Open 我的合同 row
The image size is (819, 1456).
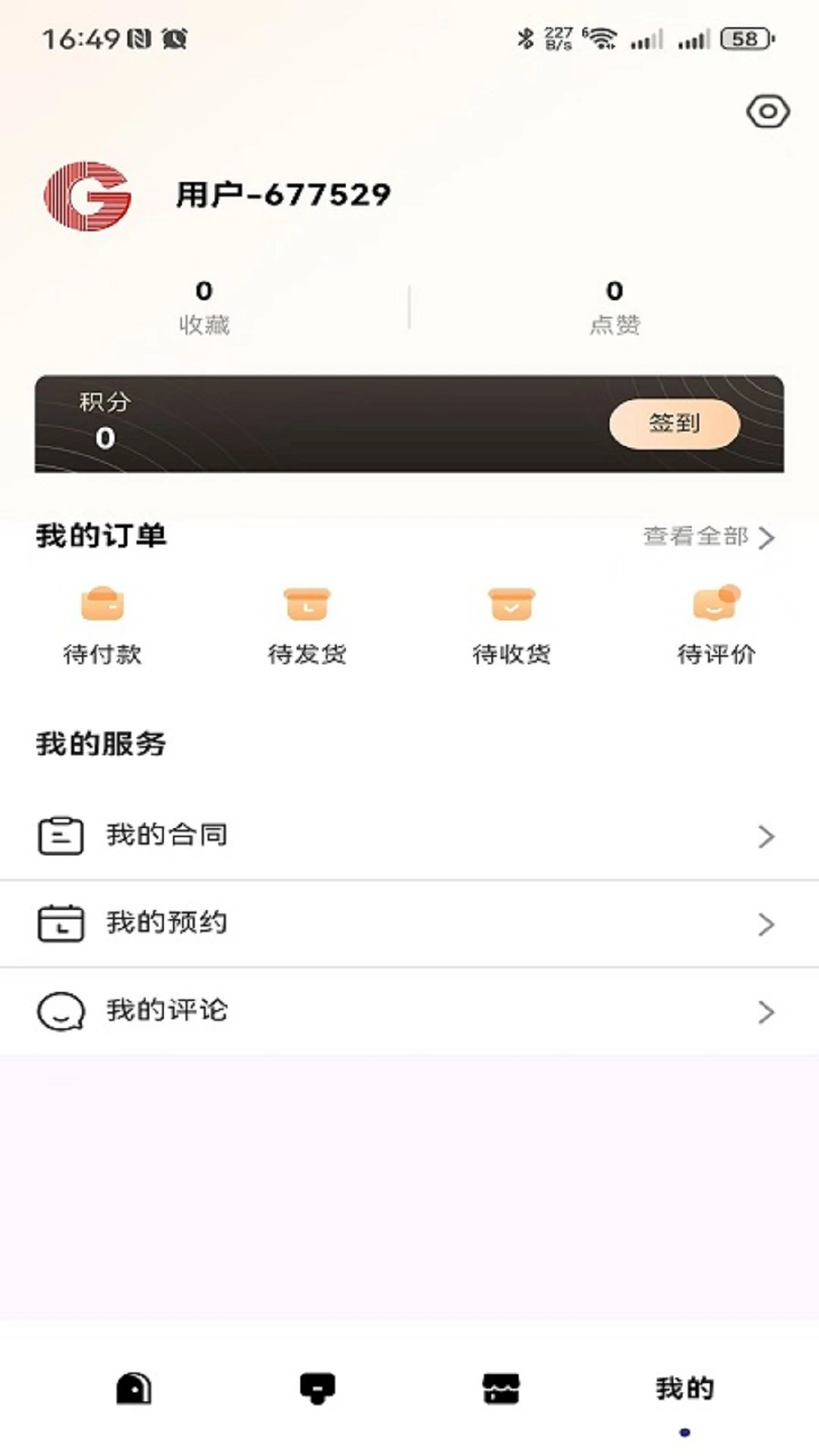(x=409, y=836)
